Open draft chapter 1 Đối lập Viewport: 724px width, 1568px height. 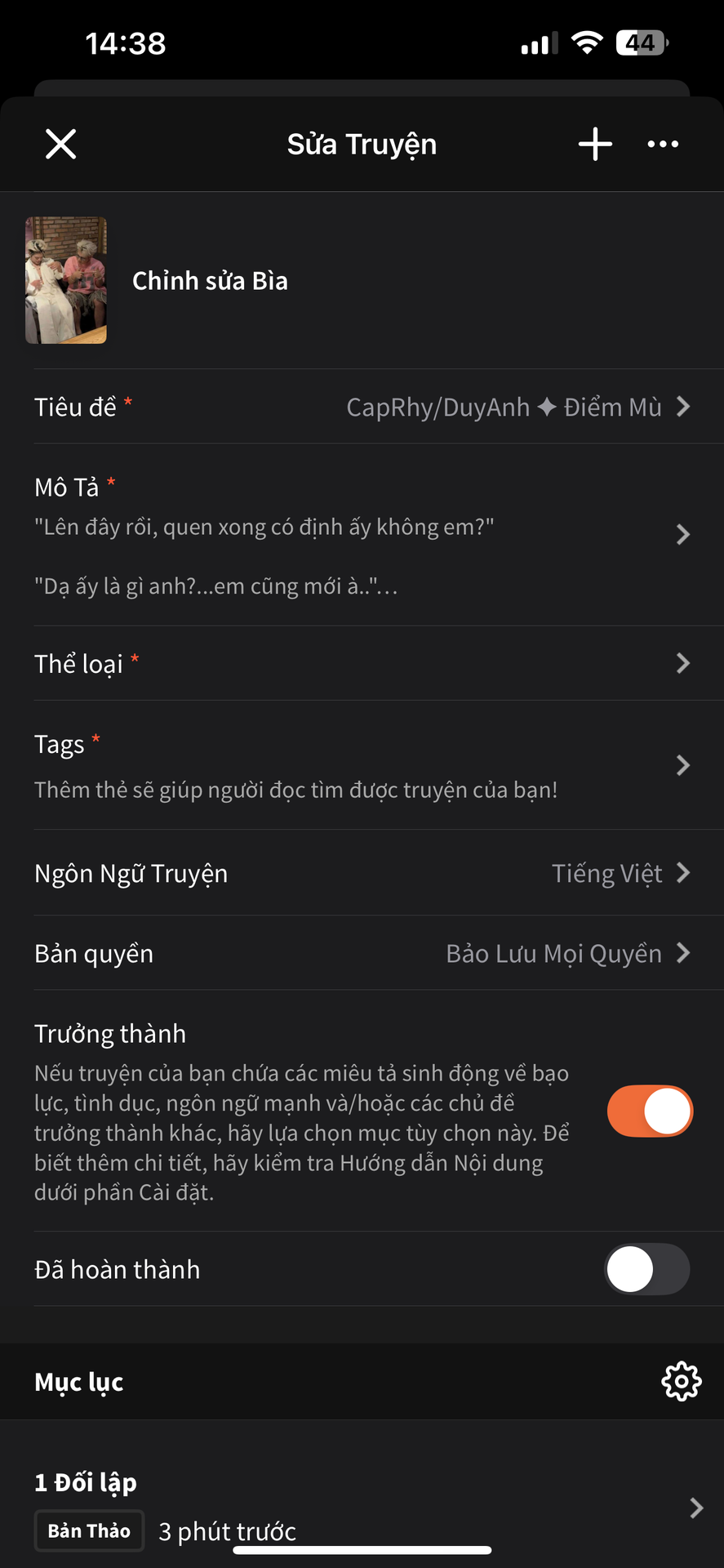[362, 1507]
